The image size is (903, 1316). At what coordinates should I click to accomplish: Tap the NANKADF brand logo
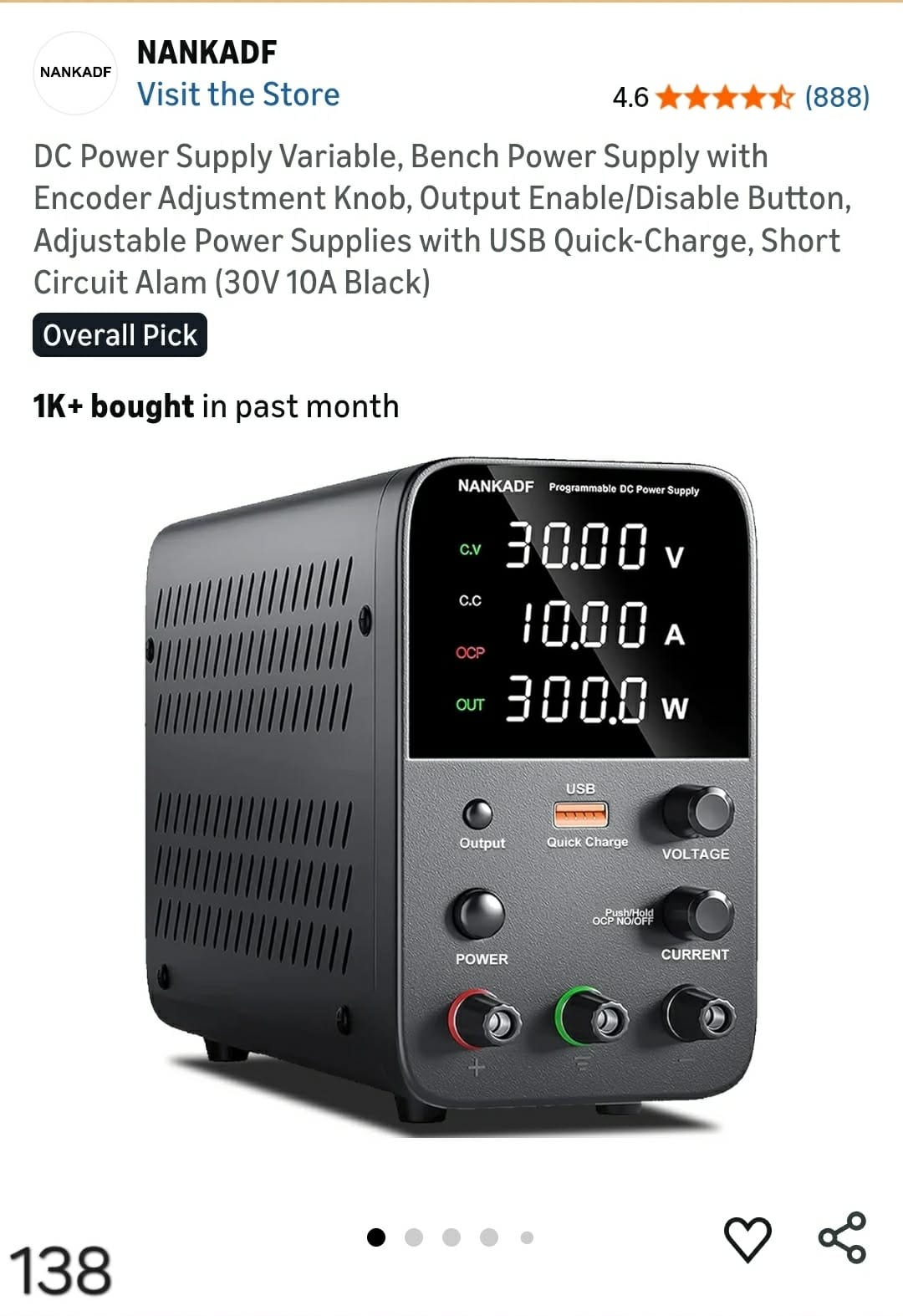[x=75, y=73]
